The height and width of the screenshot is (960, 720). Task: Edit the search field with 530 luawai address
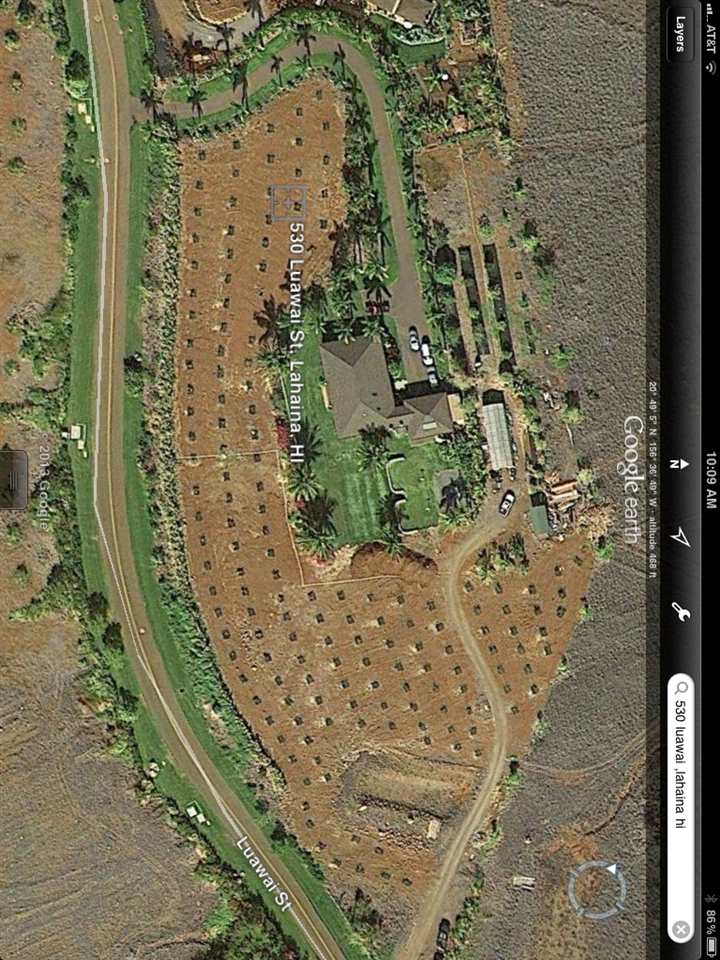(x=680, y=790)
